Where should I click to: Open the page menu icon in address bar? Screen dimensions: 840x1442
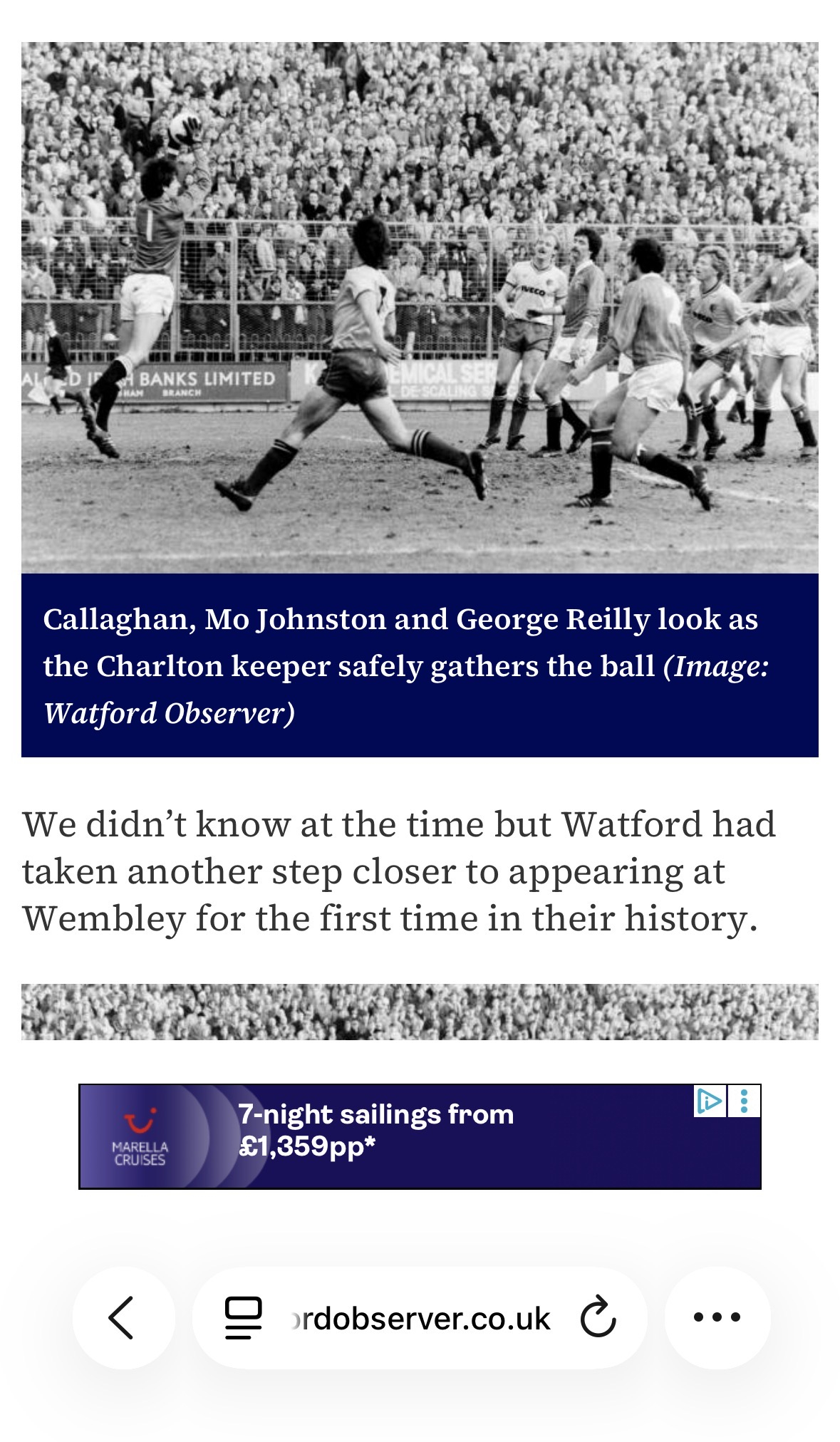click(x=243, y=1318)
